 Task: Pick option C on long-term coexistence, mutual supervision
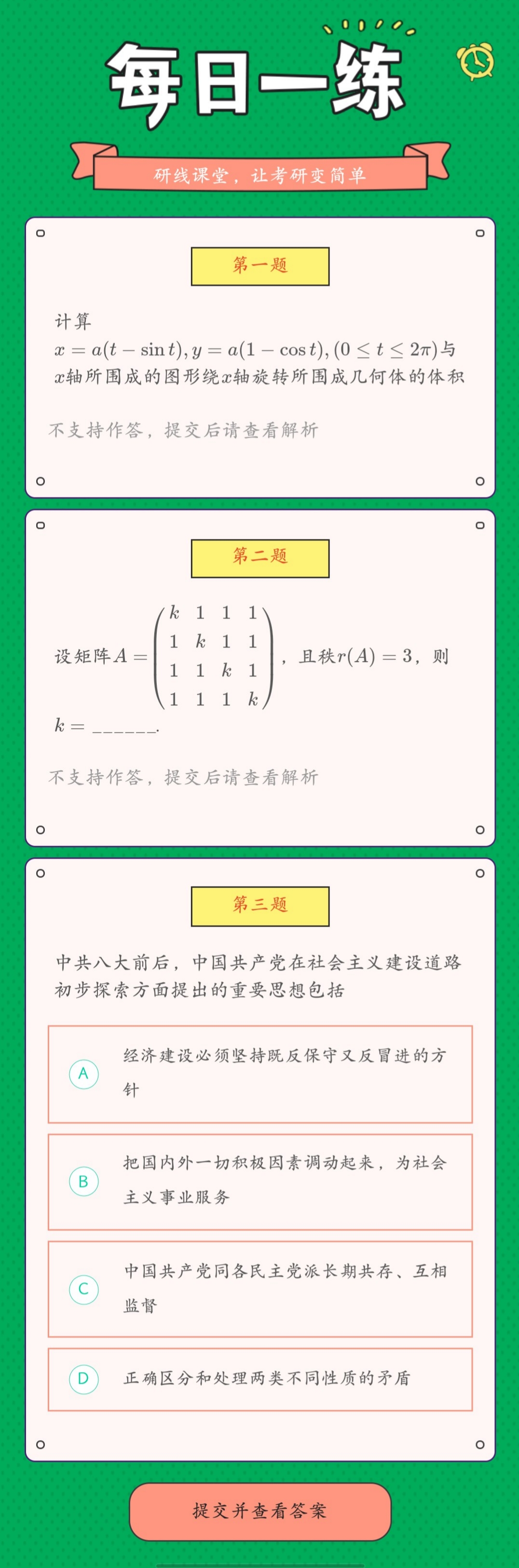tap(260, 1289)
